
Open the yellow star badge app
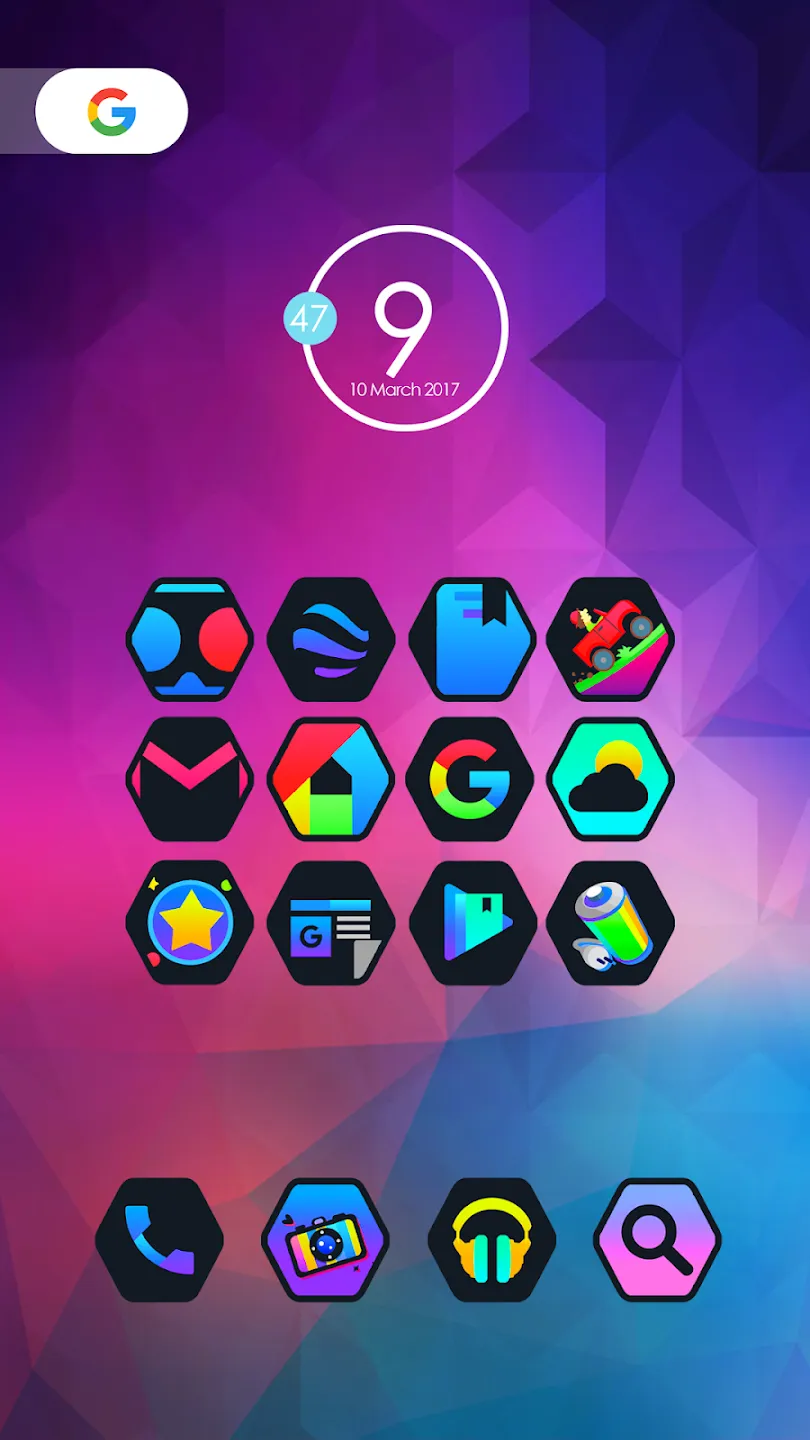point(190,922)
